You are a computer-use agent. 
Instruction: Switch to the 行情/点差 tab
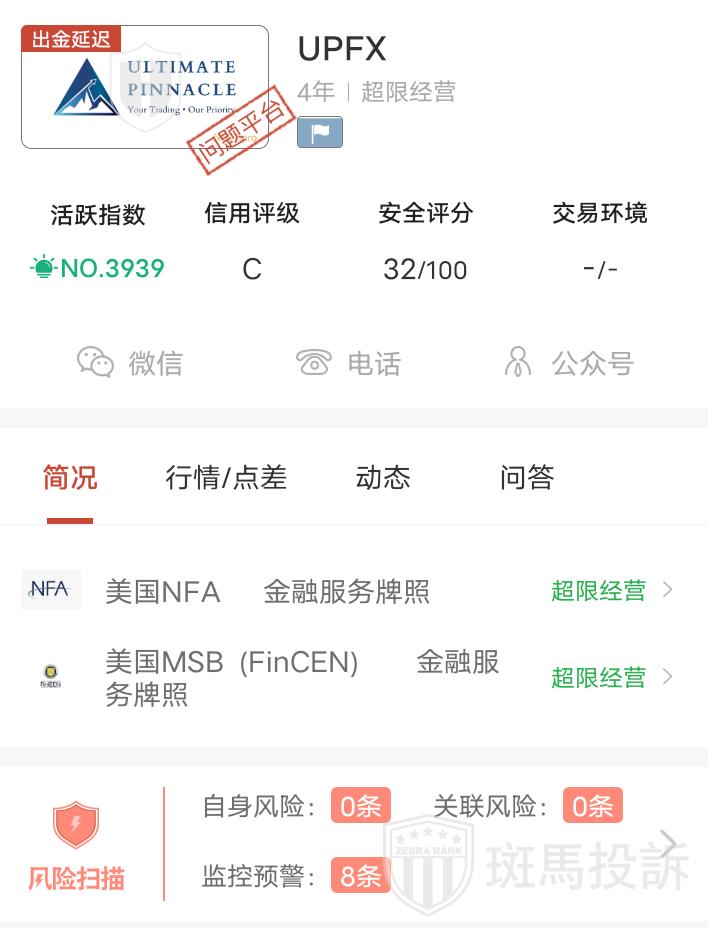point(226,478)
